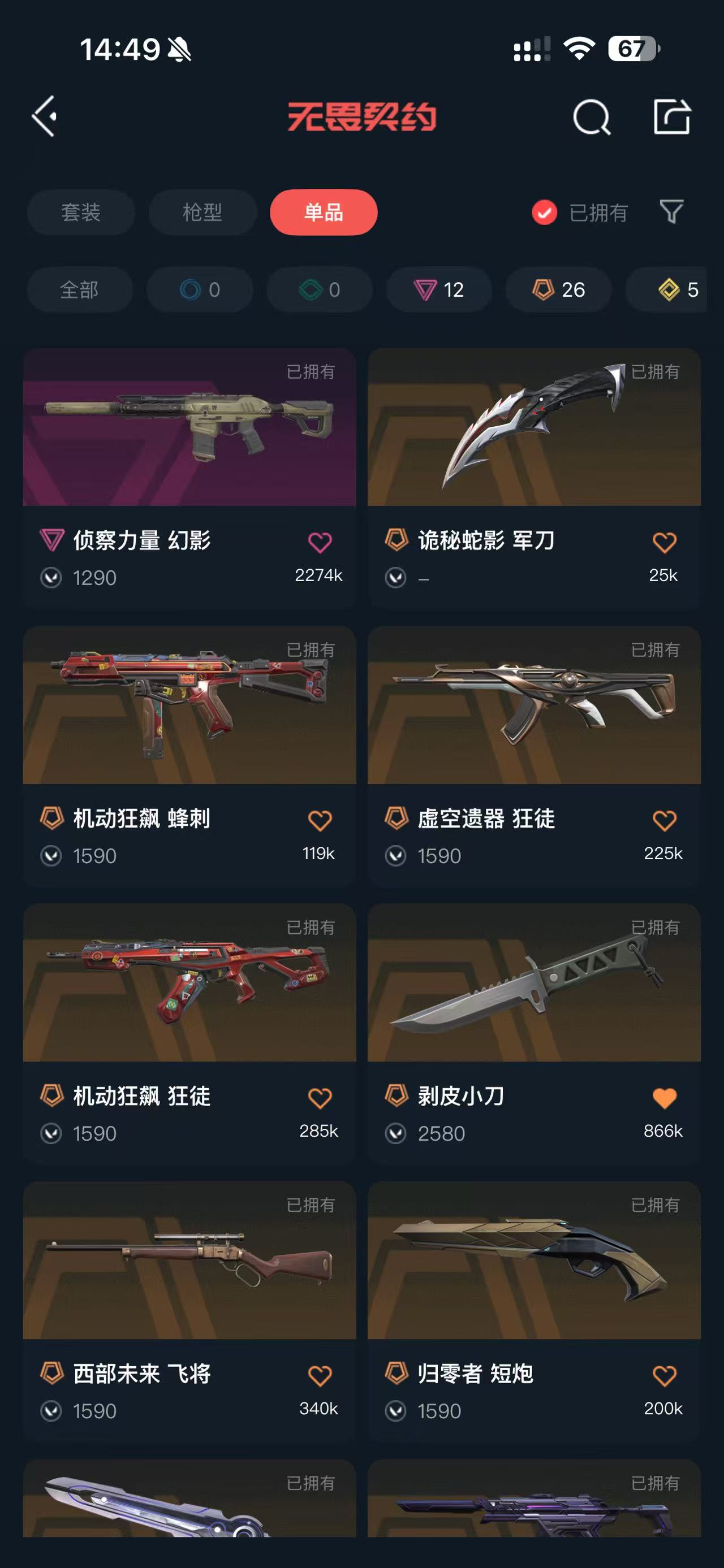Filter by the purple tier chip with 12
This screenshot has width=724, height=1568.
click(439, 290)
